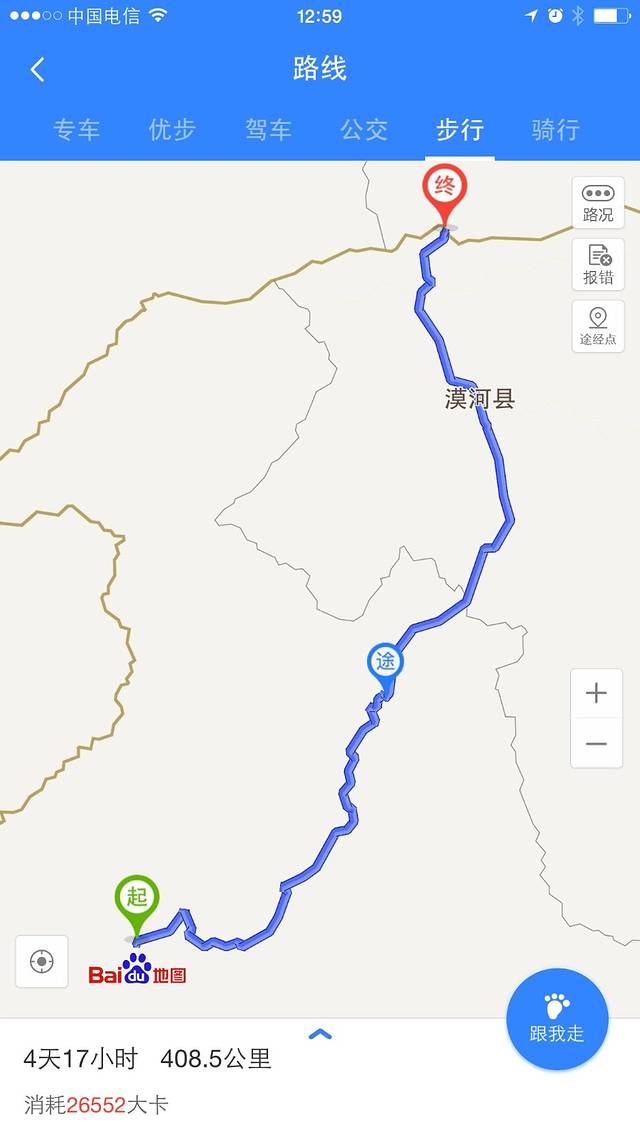The width and height of the screenshot is (640, 1137).
Task: Recenter map on my location
Action: point(42,961)
